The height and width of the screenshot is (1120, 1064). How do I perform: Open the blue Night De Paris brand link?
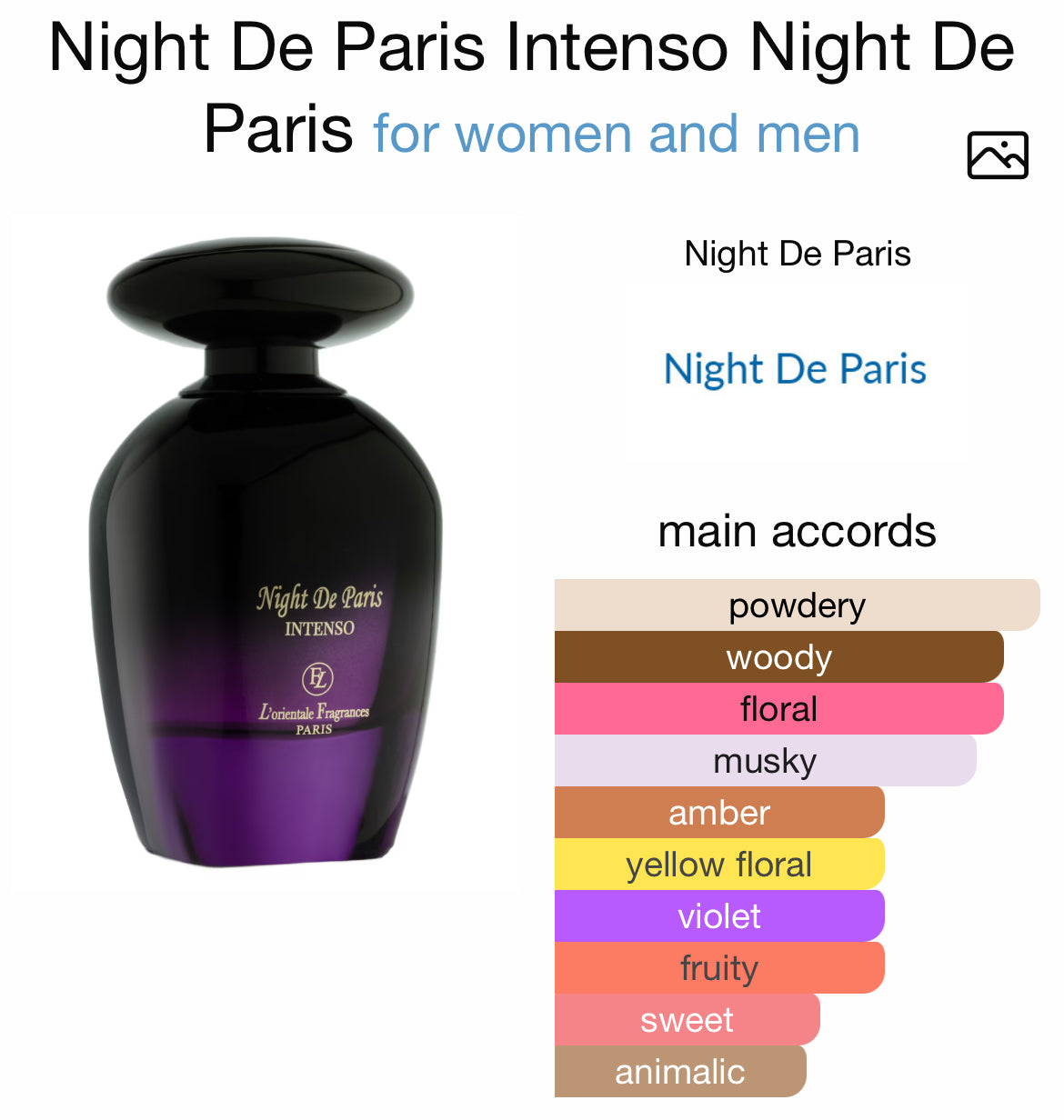pyautogui.click(x=795, y=369)
